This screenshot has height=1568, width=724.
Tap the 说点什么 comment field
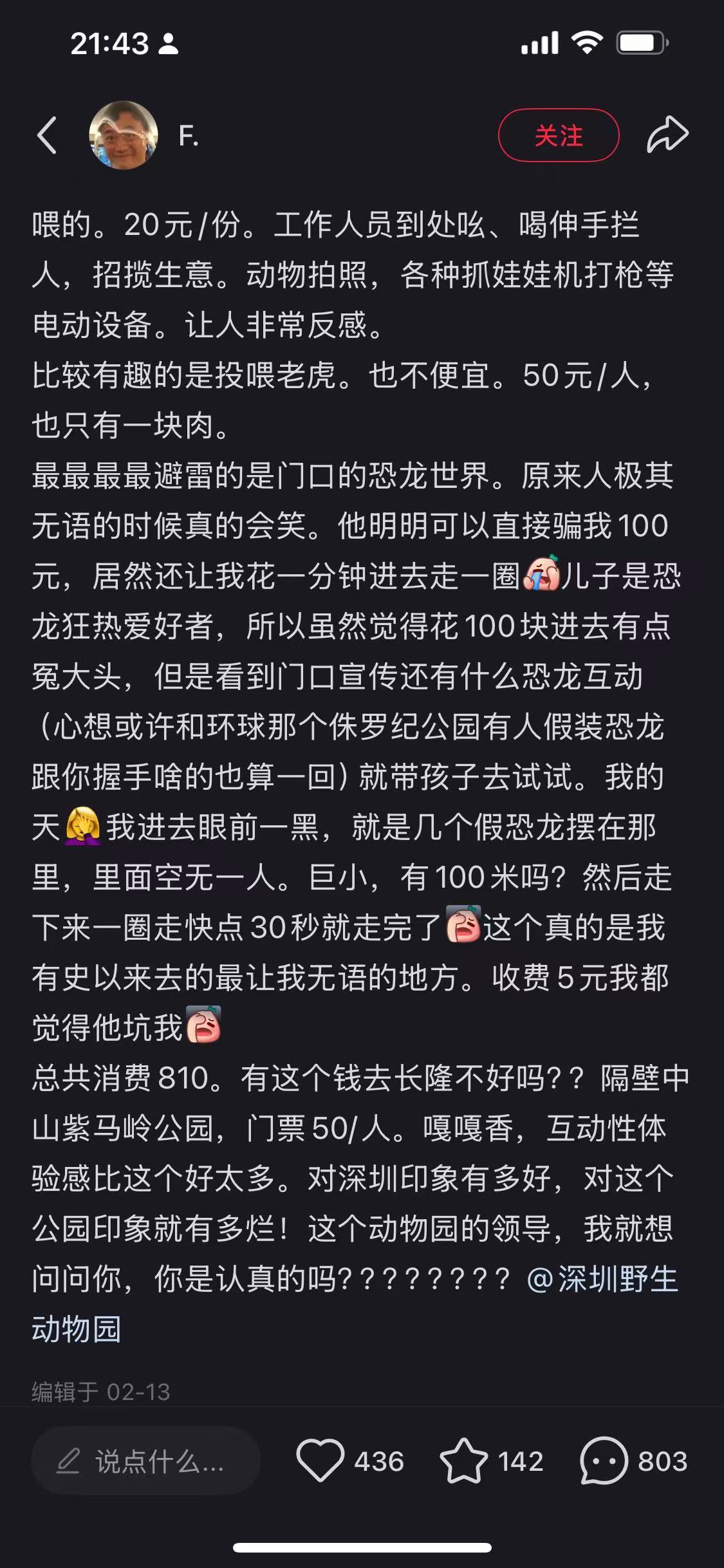(146, 1461)
